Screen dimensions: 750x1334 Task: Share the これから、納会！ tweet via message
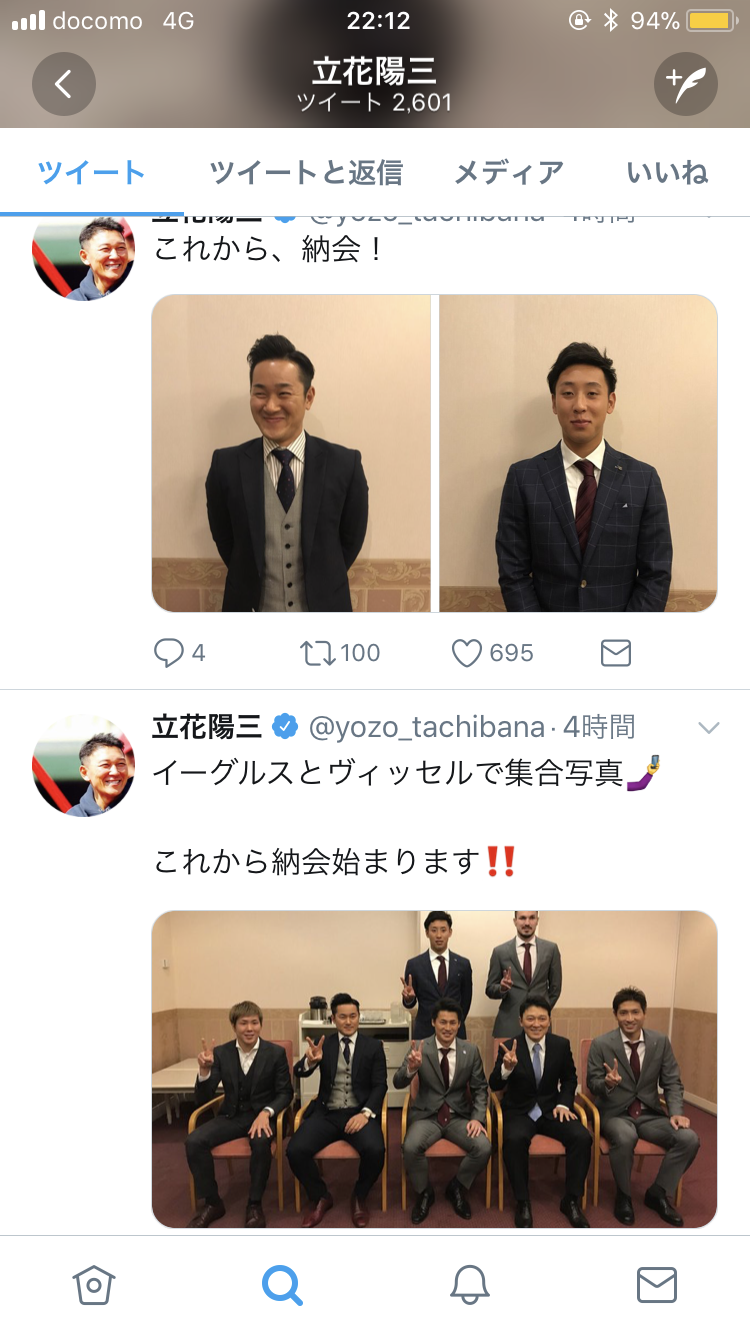click(x=615, y=653)
